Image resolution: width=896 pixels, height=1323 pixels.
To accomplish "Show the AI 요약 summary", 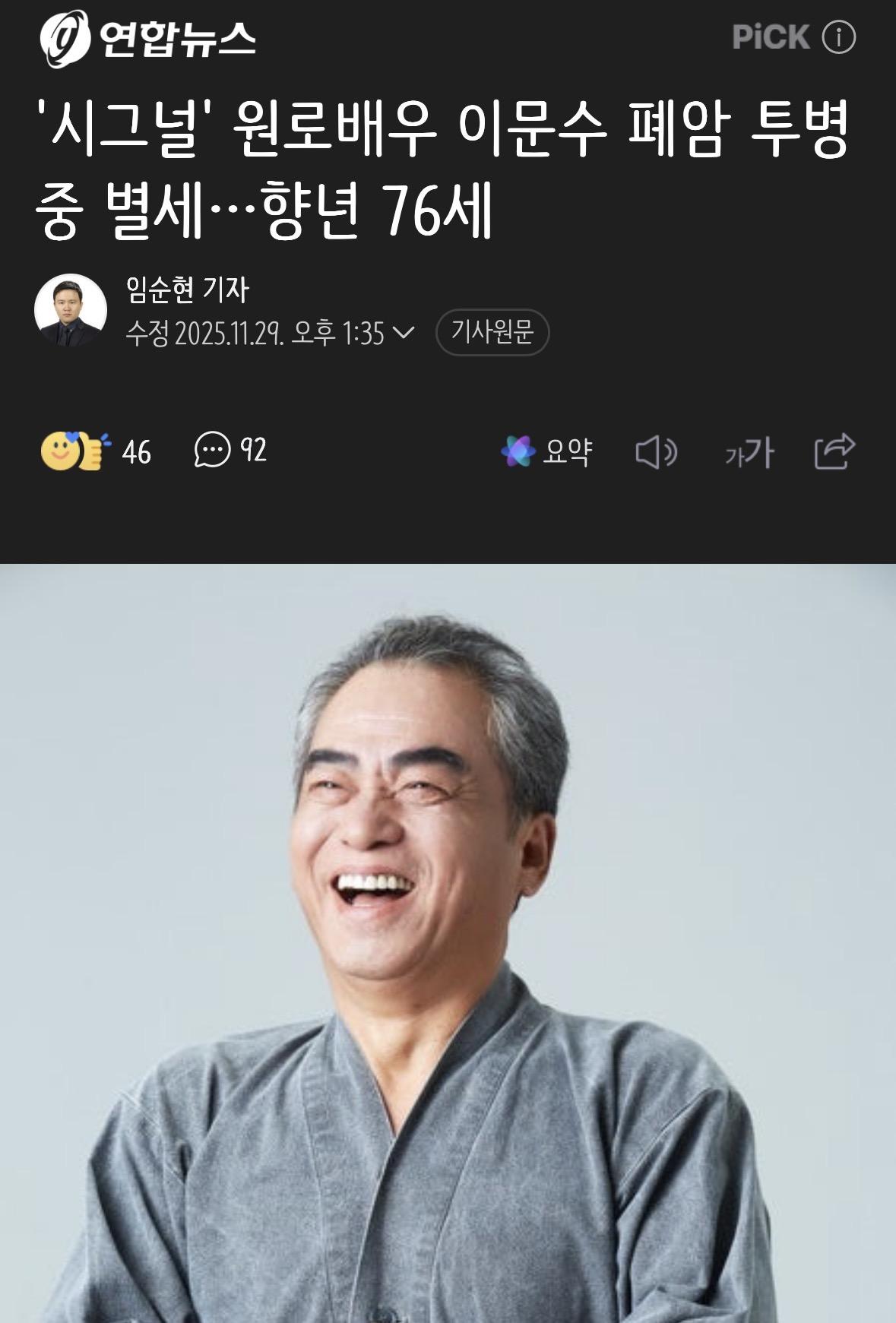I will (x=547, y=451).
